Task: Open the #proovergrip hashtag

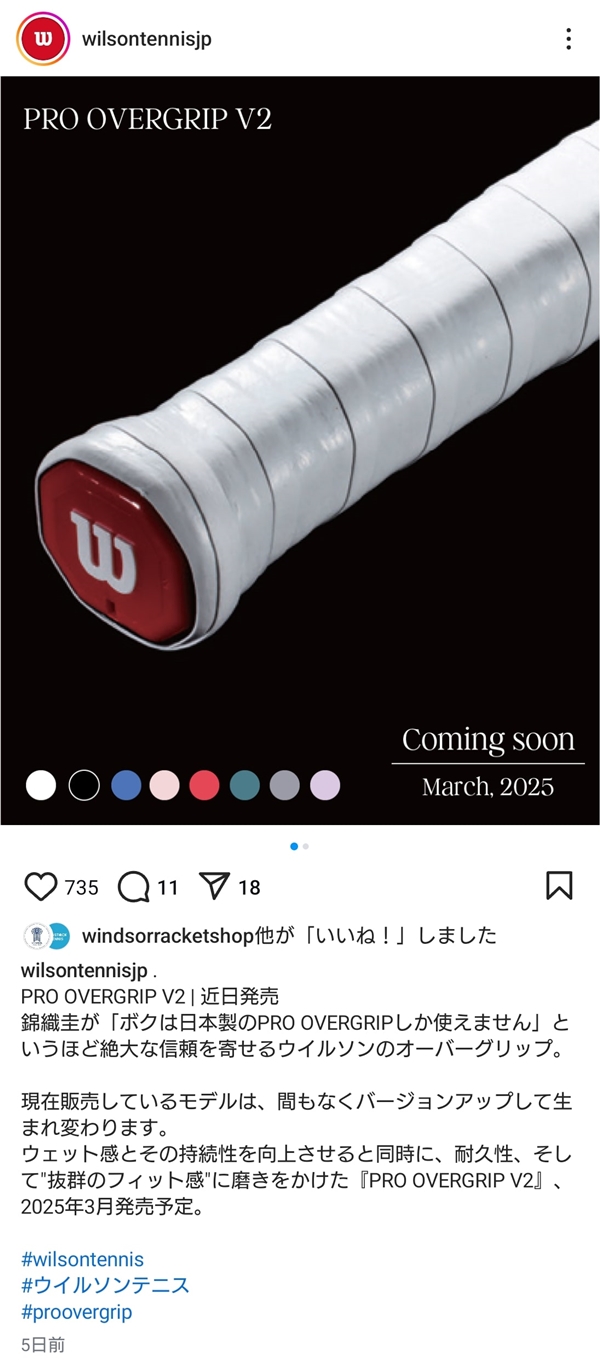Action: (76, 1312)
